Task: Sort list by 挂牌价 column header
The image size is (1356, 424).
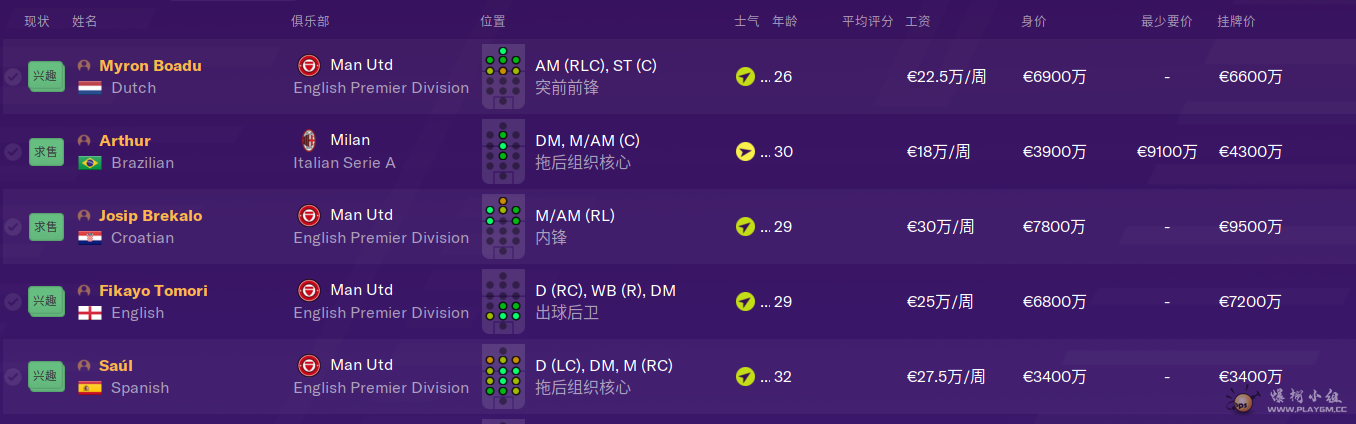Action: [1236, 21]
